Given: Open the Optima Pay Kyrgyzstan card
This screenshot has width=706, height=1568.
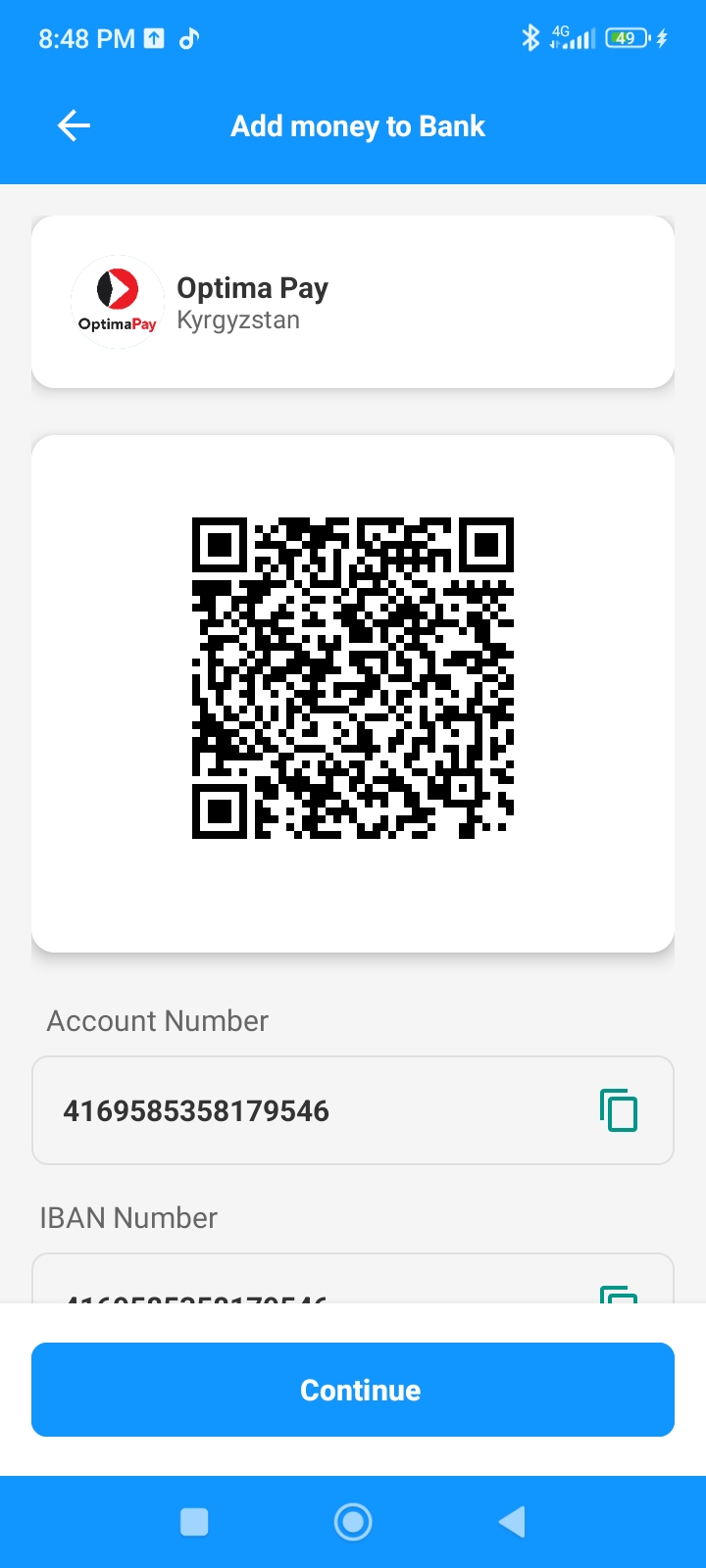Looking at the screenshot, I should pyautogui.click(x=353, y=302).
